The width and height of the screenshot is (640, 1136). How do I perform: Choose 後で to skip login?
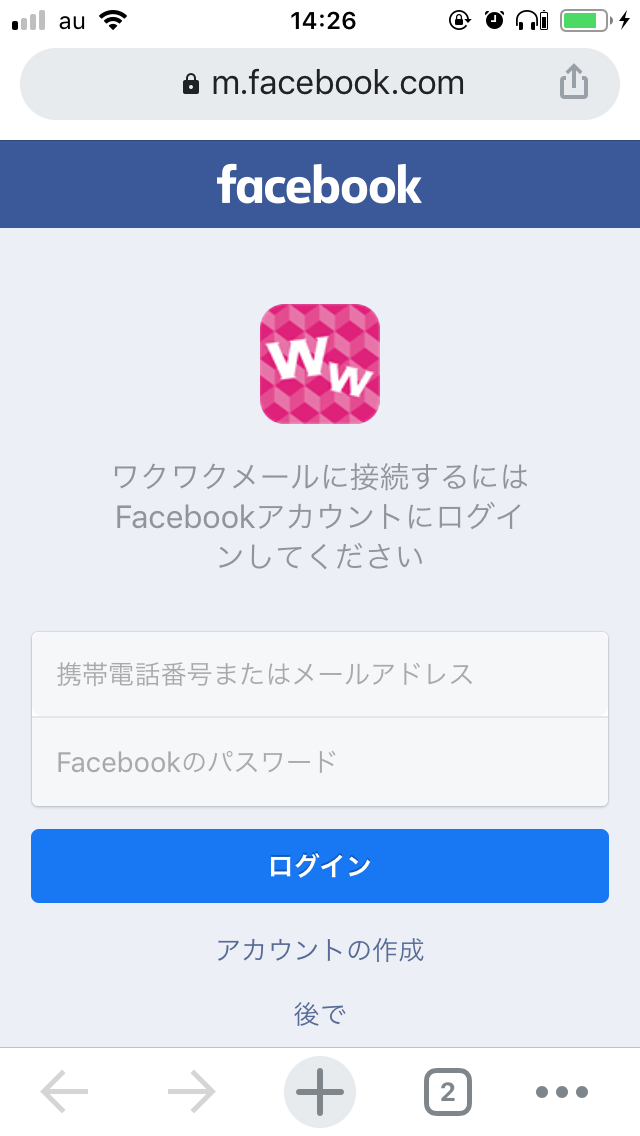coord(320,1014)
